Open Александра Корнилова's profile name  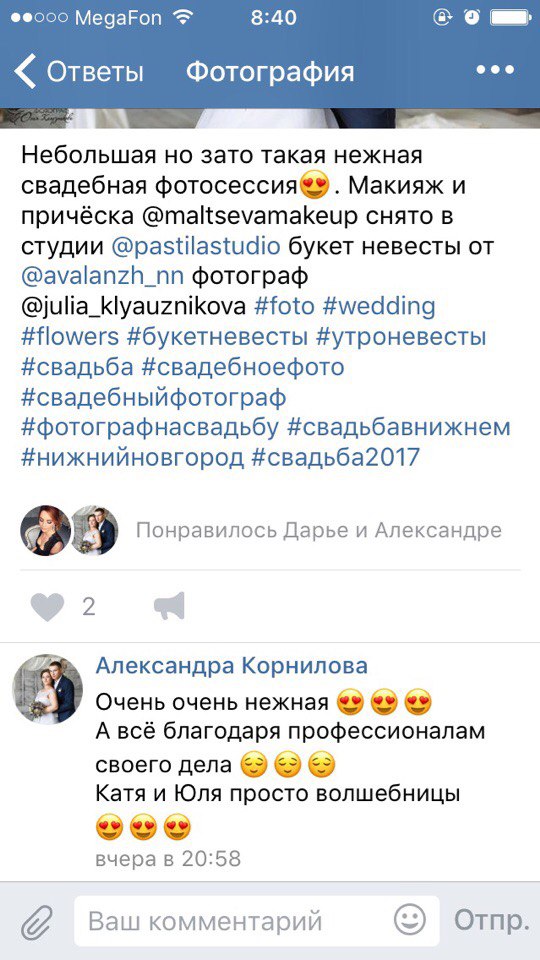click(x=231, y=666)
